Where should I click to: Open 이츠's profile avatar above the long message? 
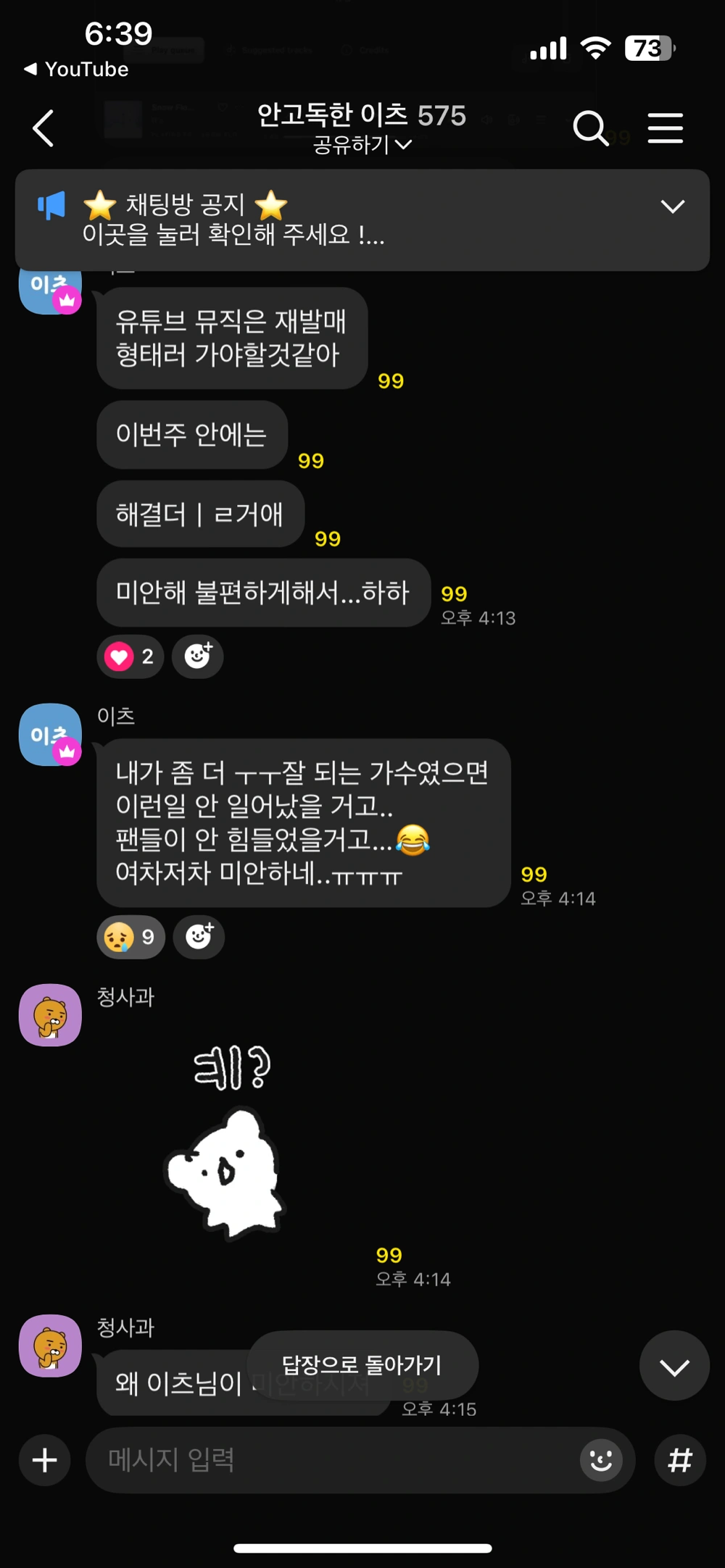click(50, 735)
